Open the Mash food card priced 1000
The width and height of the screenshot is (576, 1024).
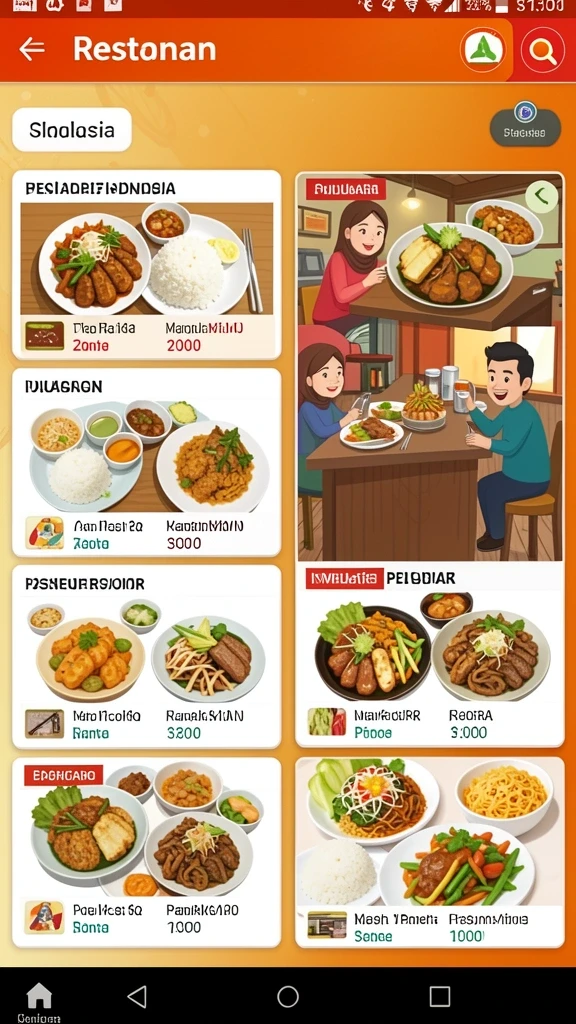point(430,852)
